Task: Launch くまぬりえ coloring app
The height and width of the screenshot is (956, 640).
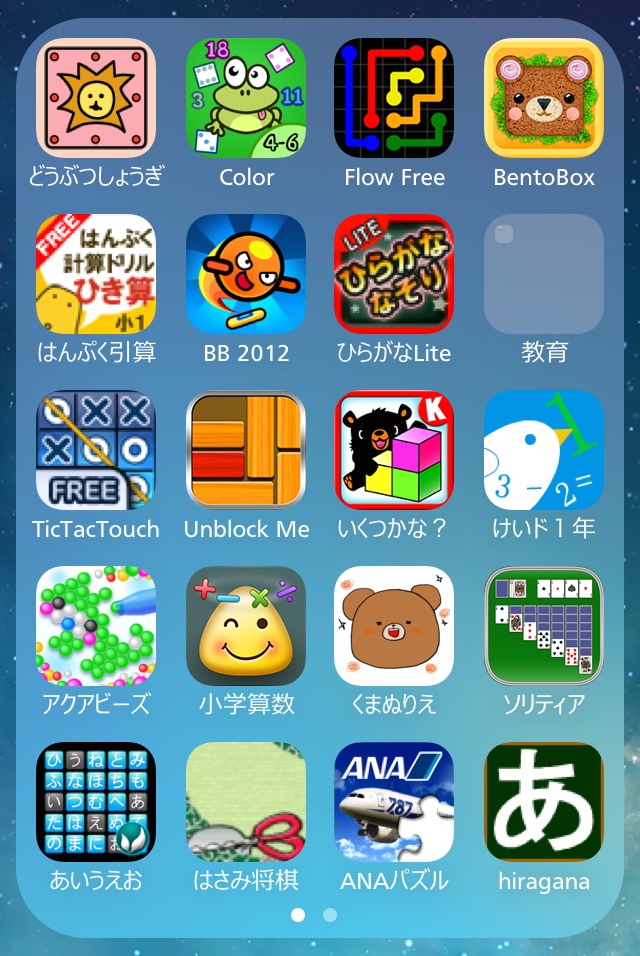Action: 394,626
